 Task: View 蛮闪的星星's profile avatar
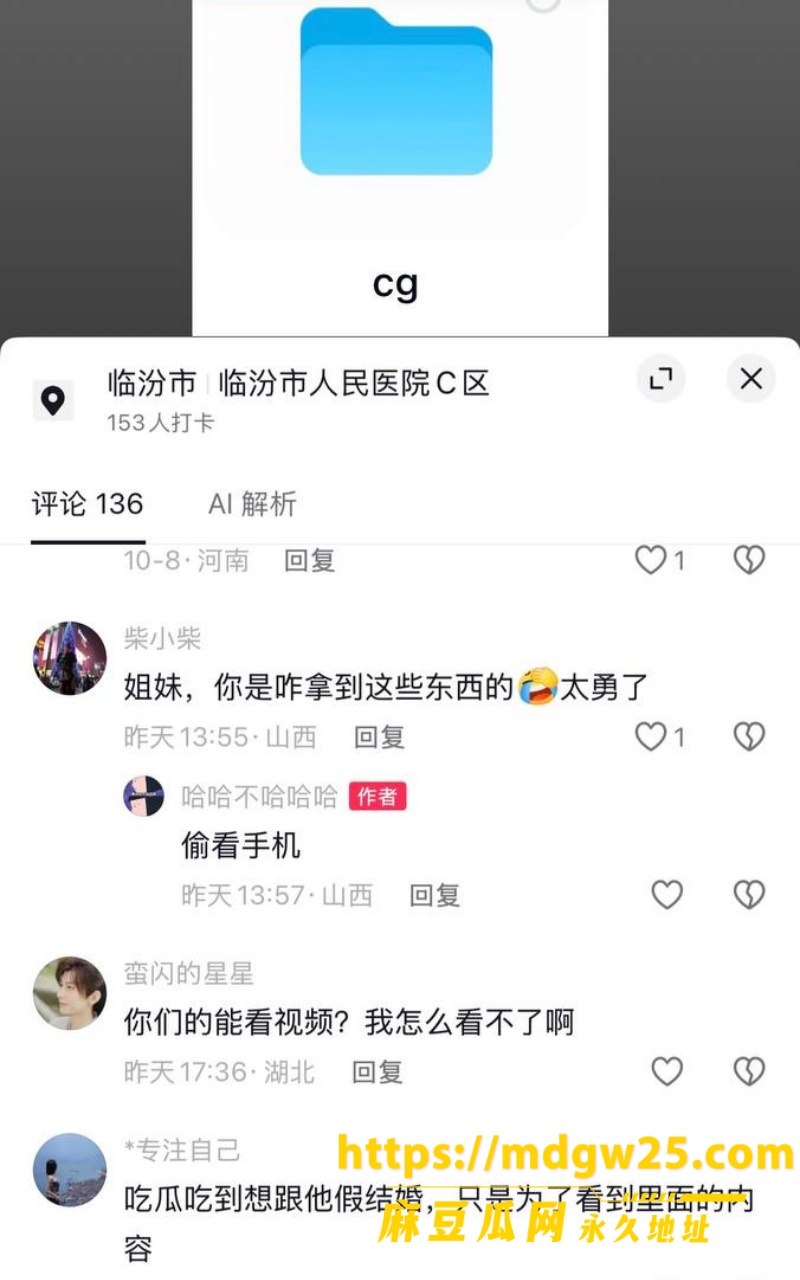69,993
